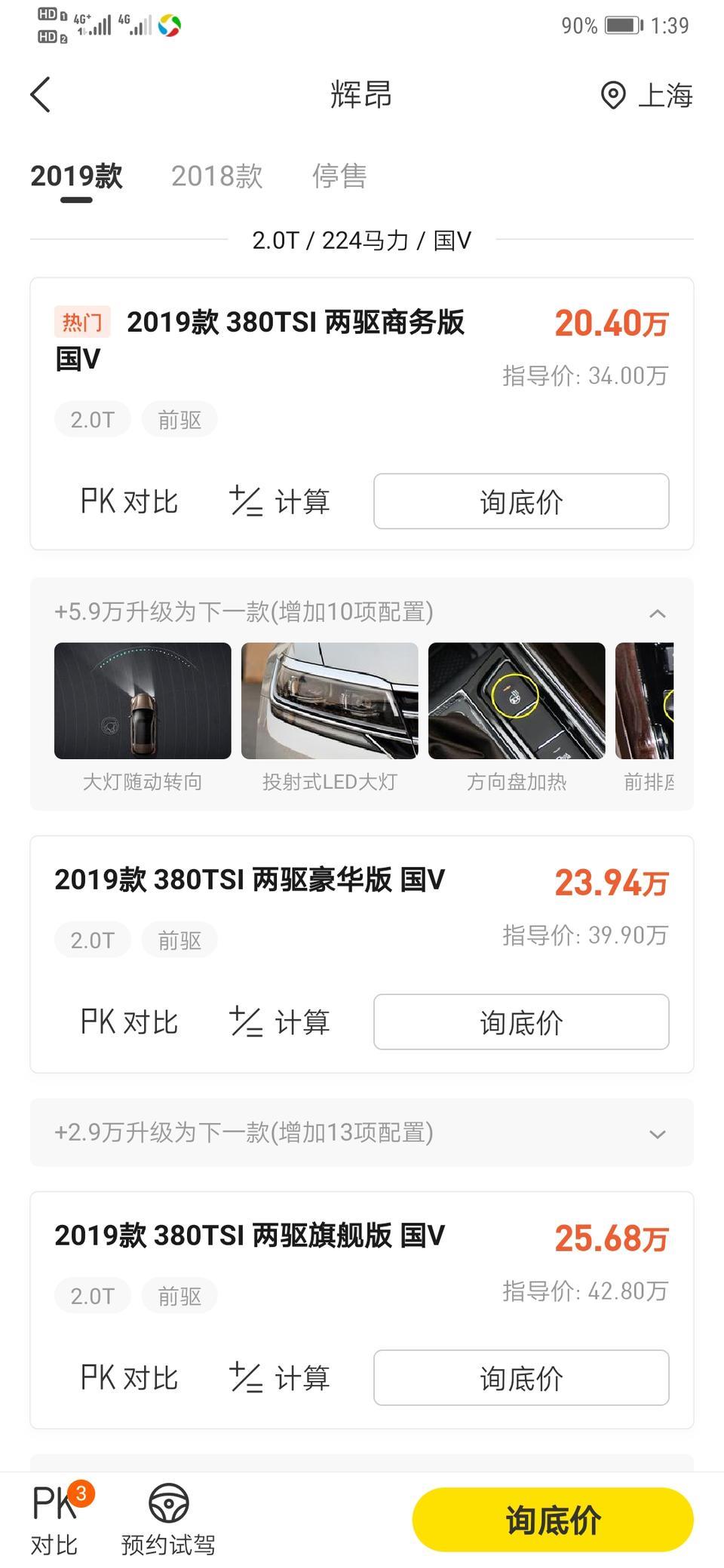Calculate cost for 两驱豪华版
The image size is (724, 1568).
point(280,1022)
